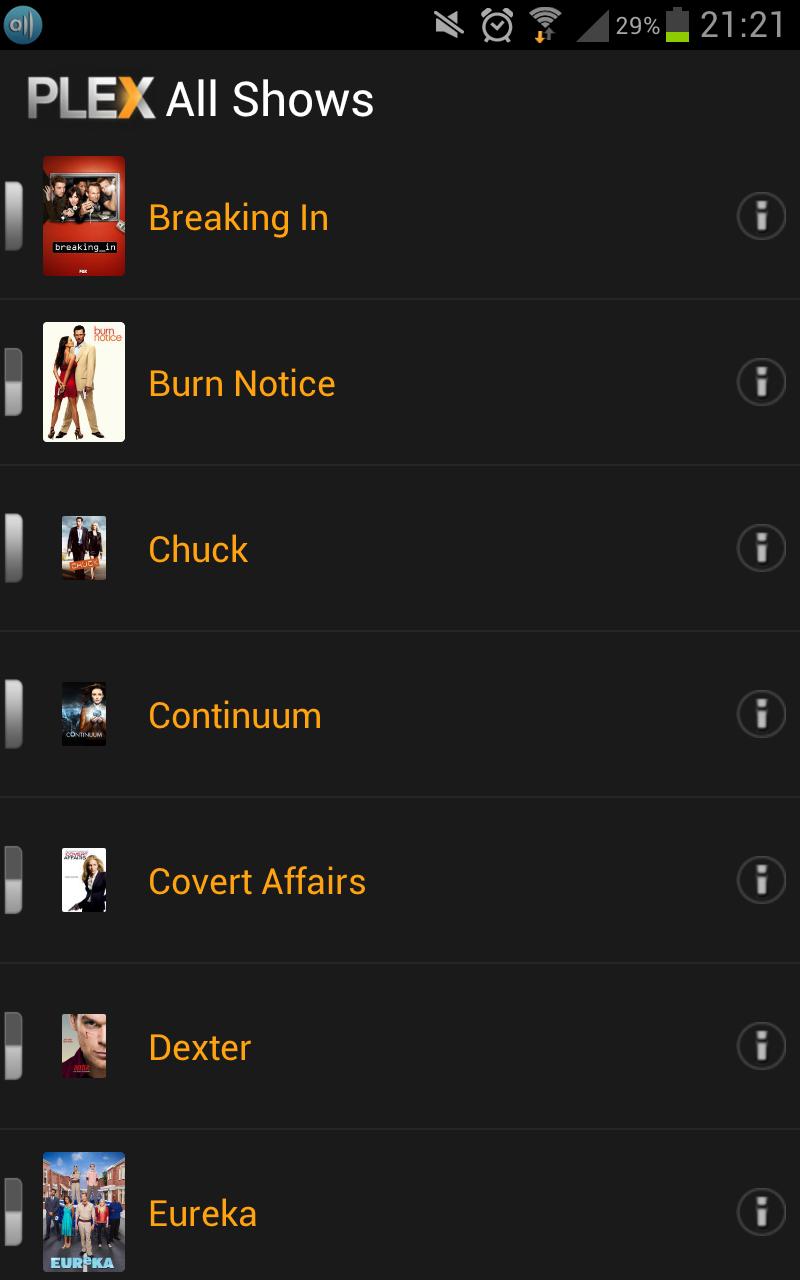Open info for Covert Affairs

pos(761,880)
